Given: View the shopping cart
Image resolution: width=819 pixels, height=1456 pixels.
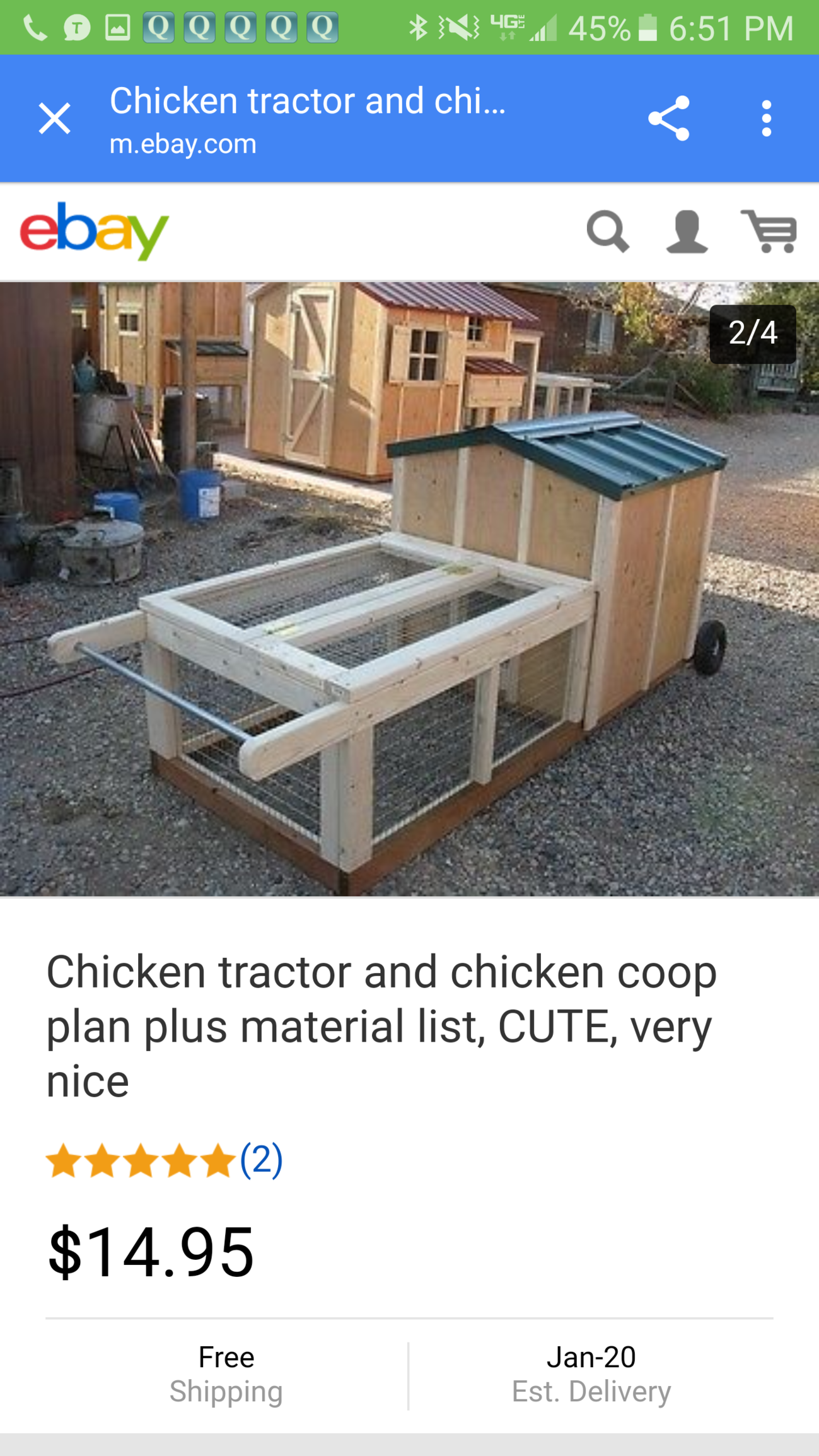Looking at the screenshot, I should tap(769, 231).
